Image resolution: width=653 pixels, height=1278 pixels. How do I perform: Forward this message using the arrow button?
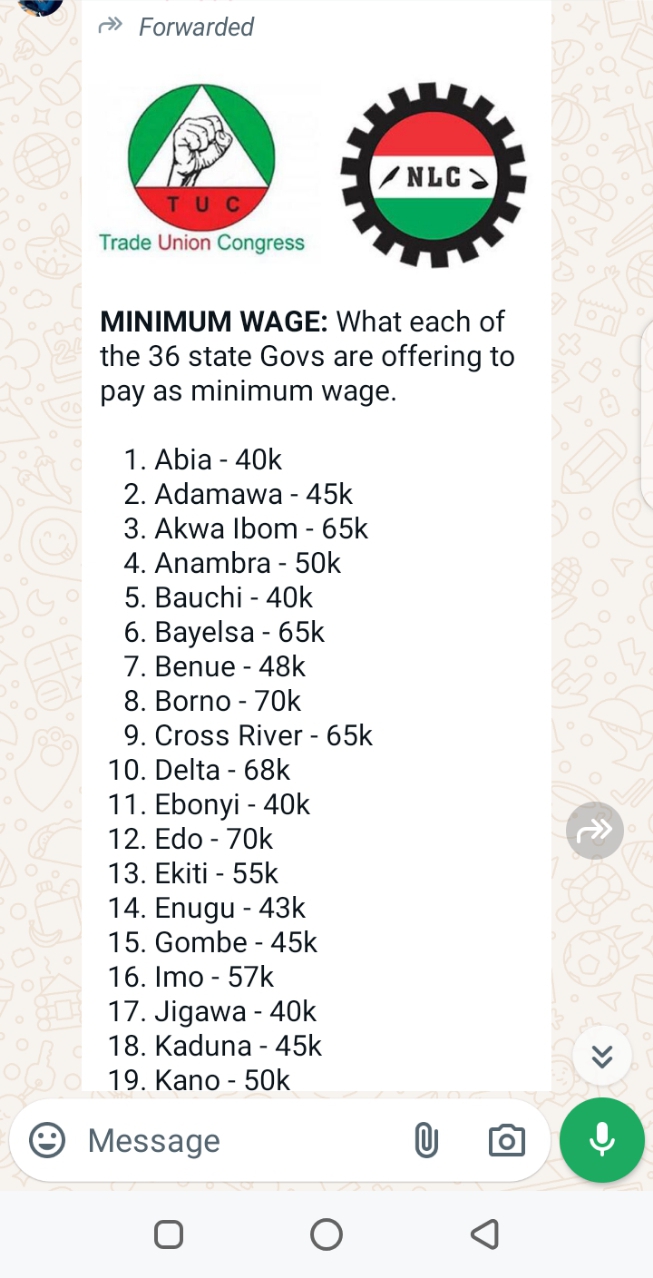point(595,830)
